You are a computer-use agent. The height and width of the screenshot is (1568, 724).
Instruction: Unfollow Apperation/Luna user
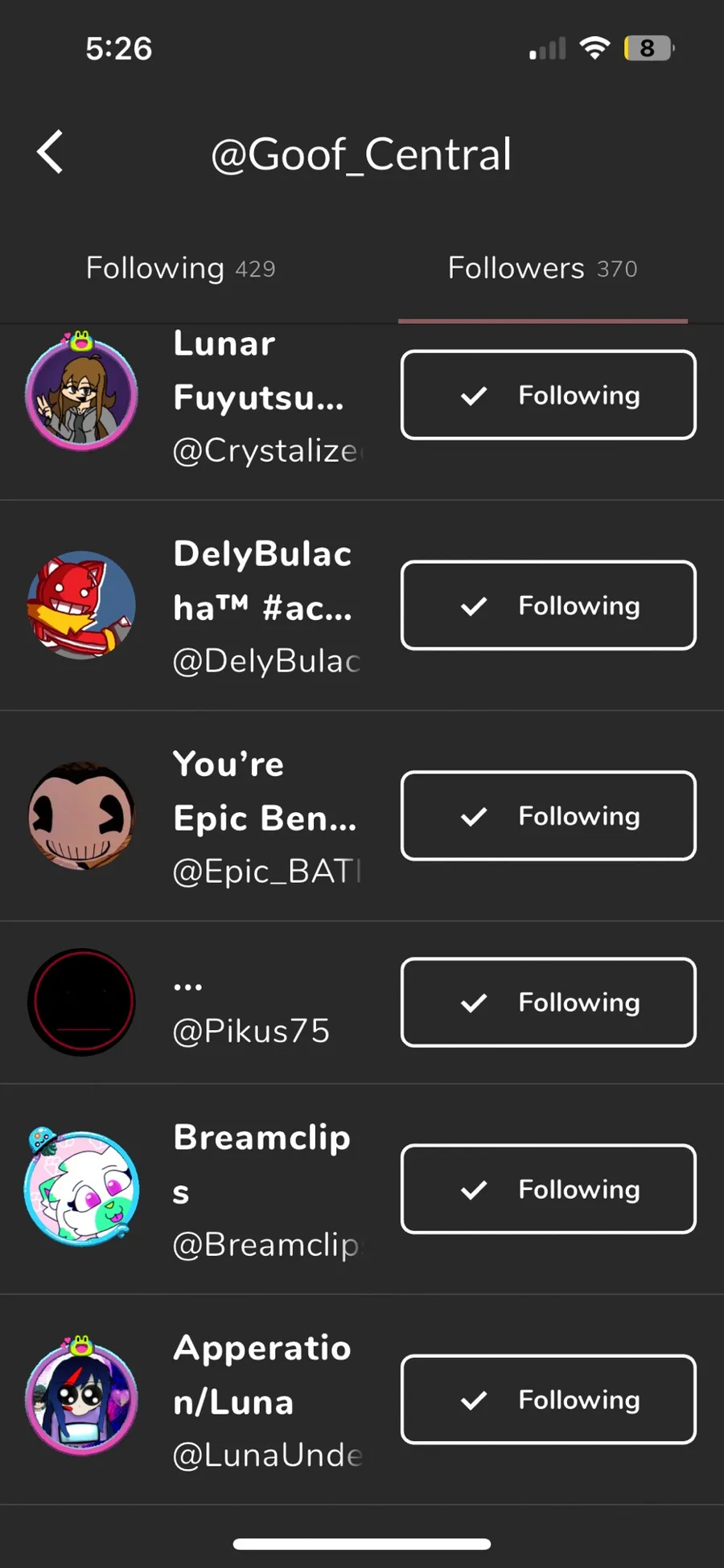pyautogui.click(x=548, y=1399)
